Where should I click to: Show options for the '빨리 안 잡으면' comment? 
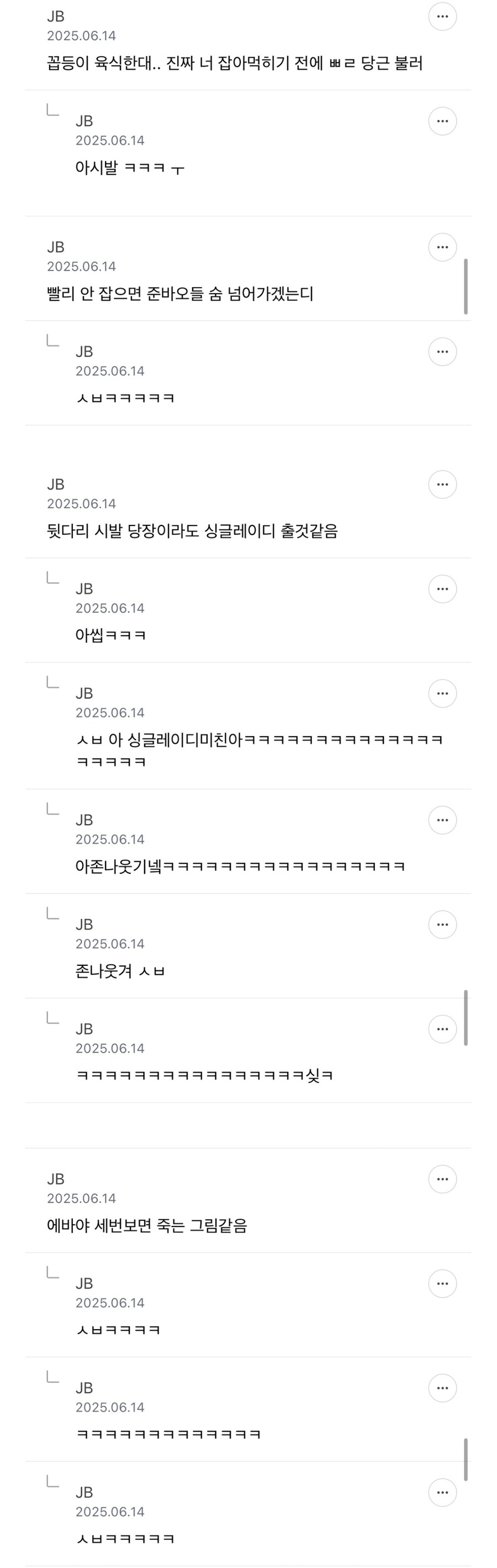[x=442, y=247]
